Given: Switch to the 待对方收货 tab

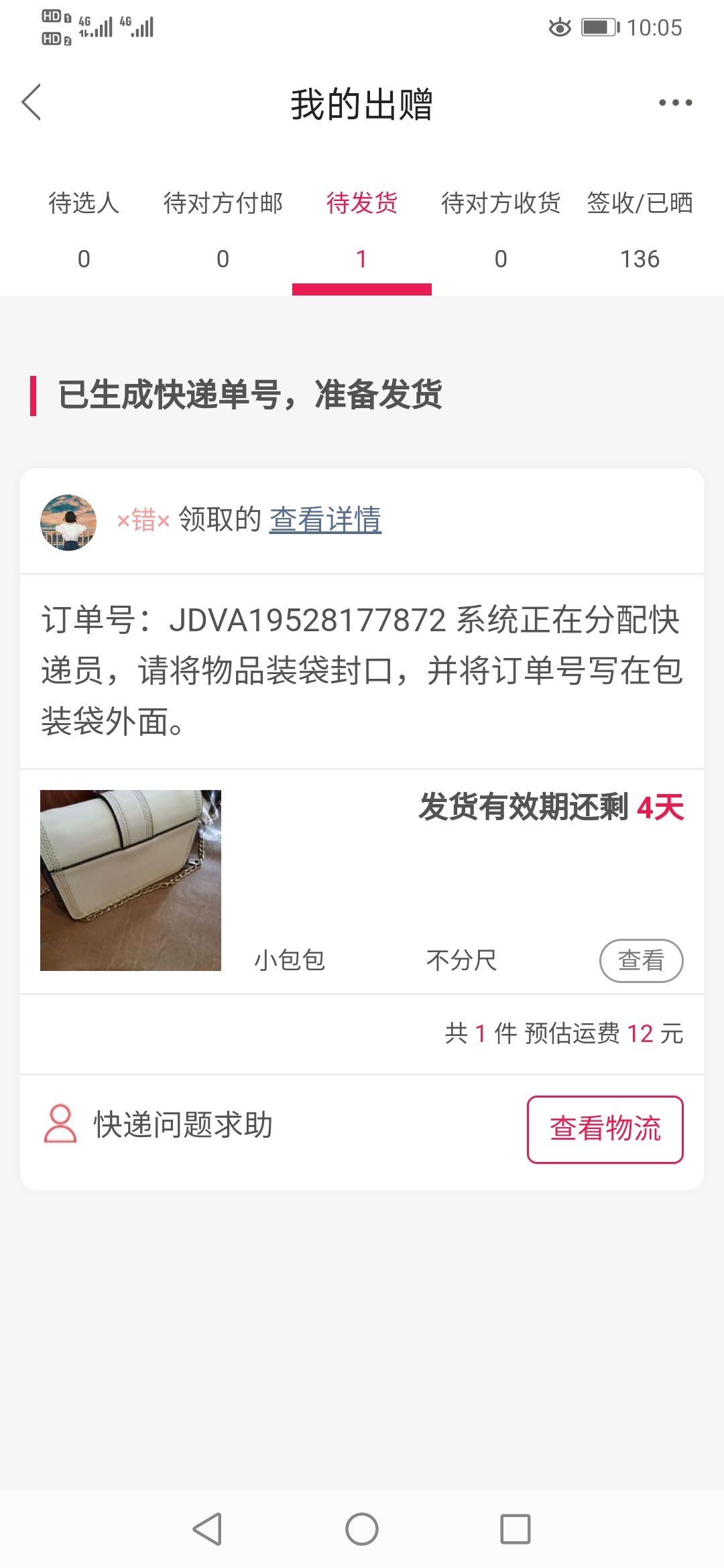Looking at the screenshot, I should click(x=501, y=231).
